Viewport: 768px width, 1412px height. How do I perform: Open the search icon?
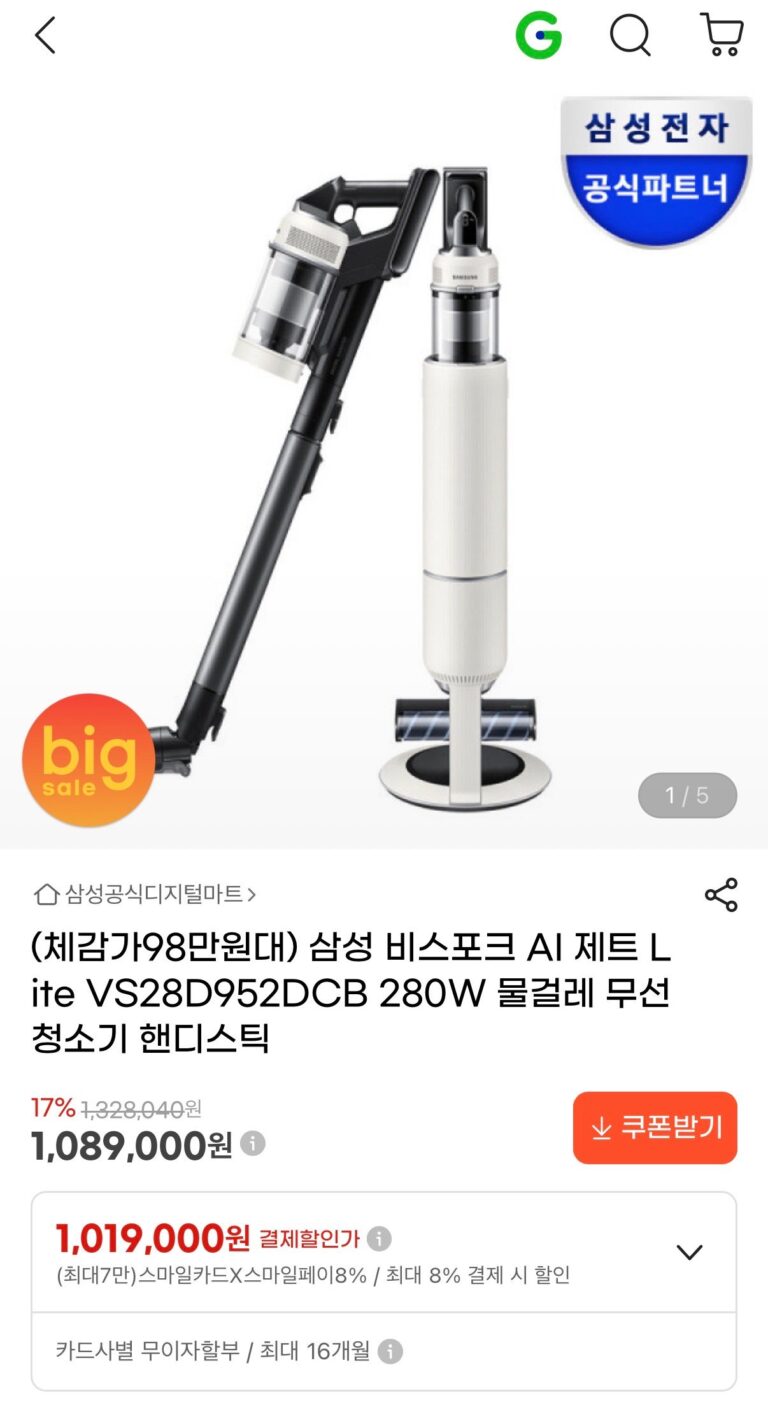coord(630,37)
